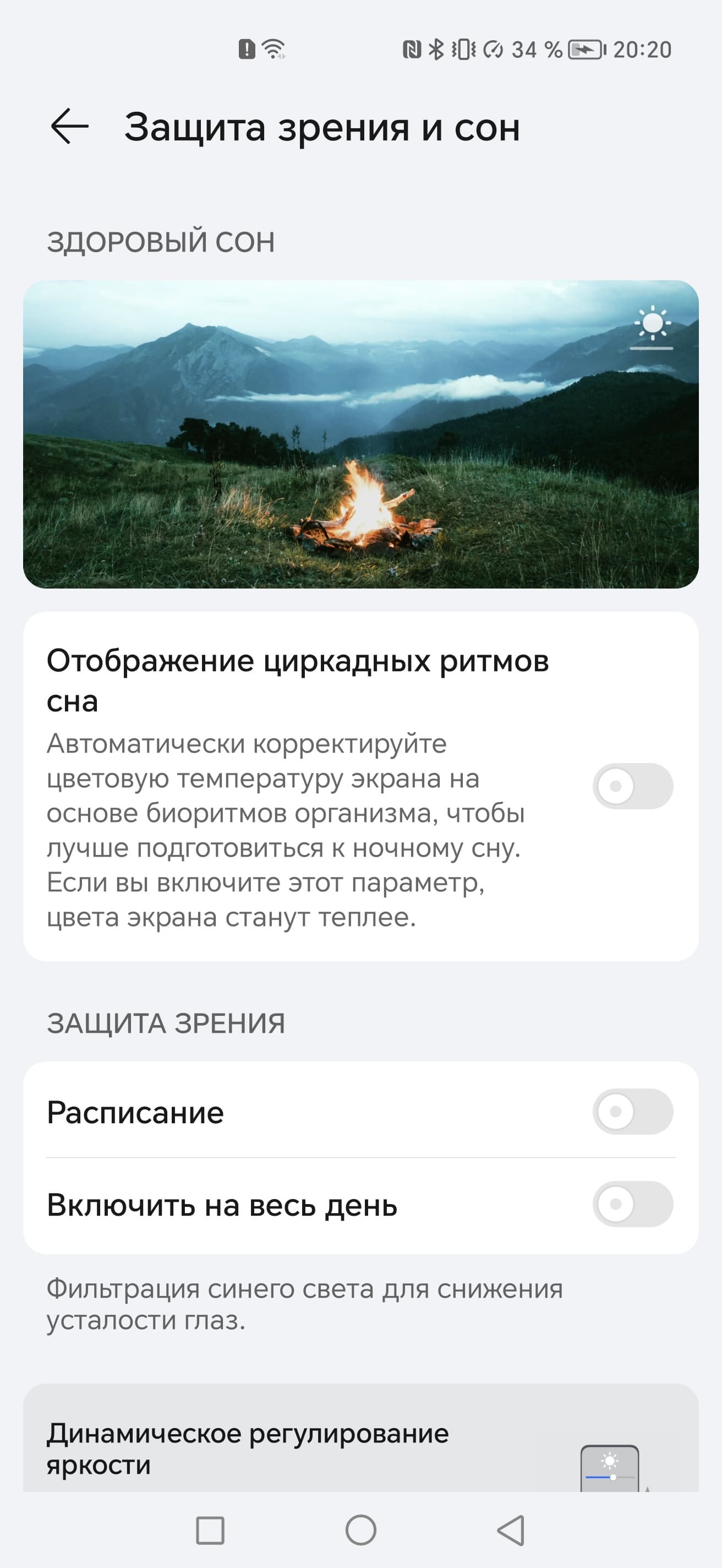Enable Отображение циркадных ритмов сна
Screen dimensions: 722x1568
633,786
